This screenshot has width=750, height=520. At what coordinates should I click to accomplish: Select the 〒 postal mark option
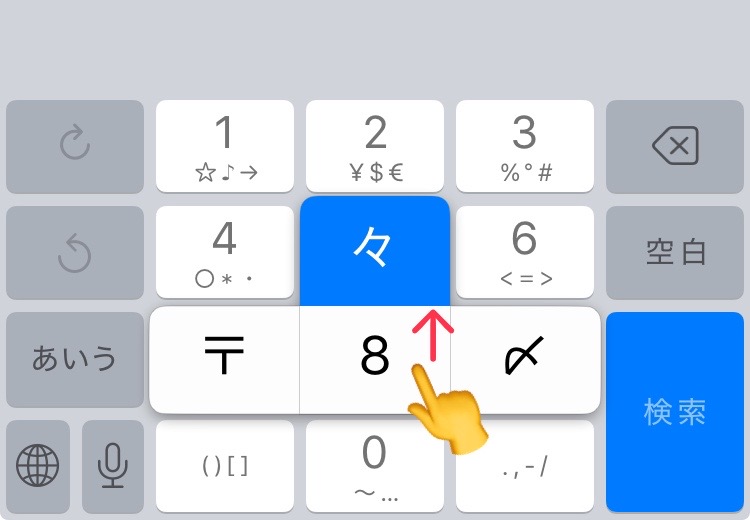point(225,358)
